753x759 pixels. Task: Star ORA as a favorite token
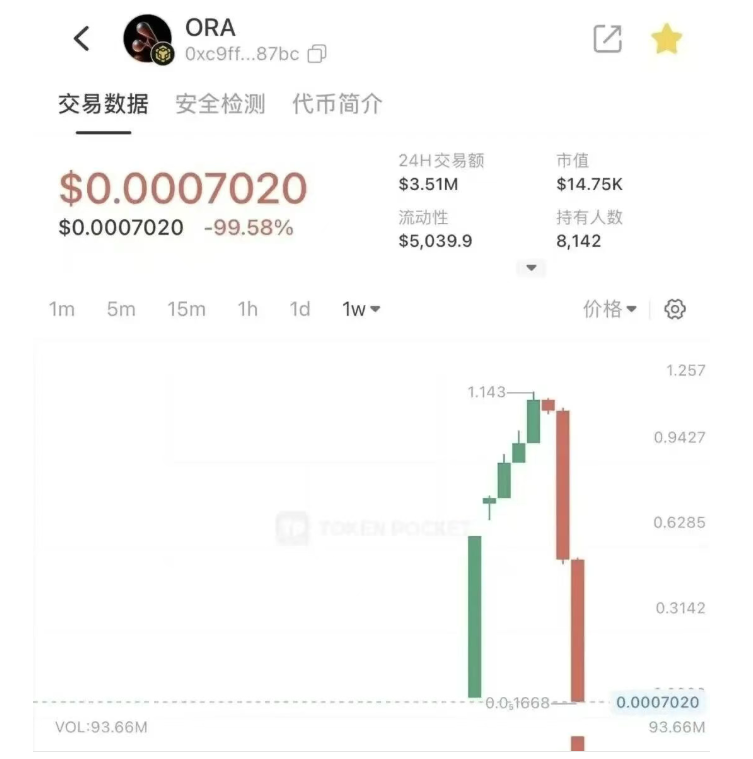click(x=665, y=38)
